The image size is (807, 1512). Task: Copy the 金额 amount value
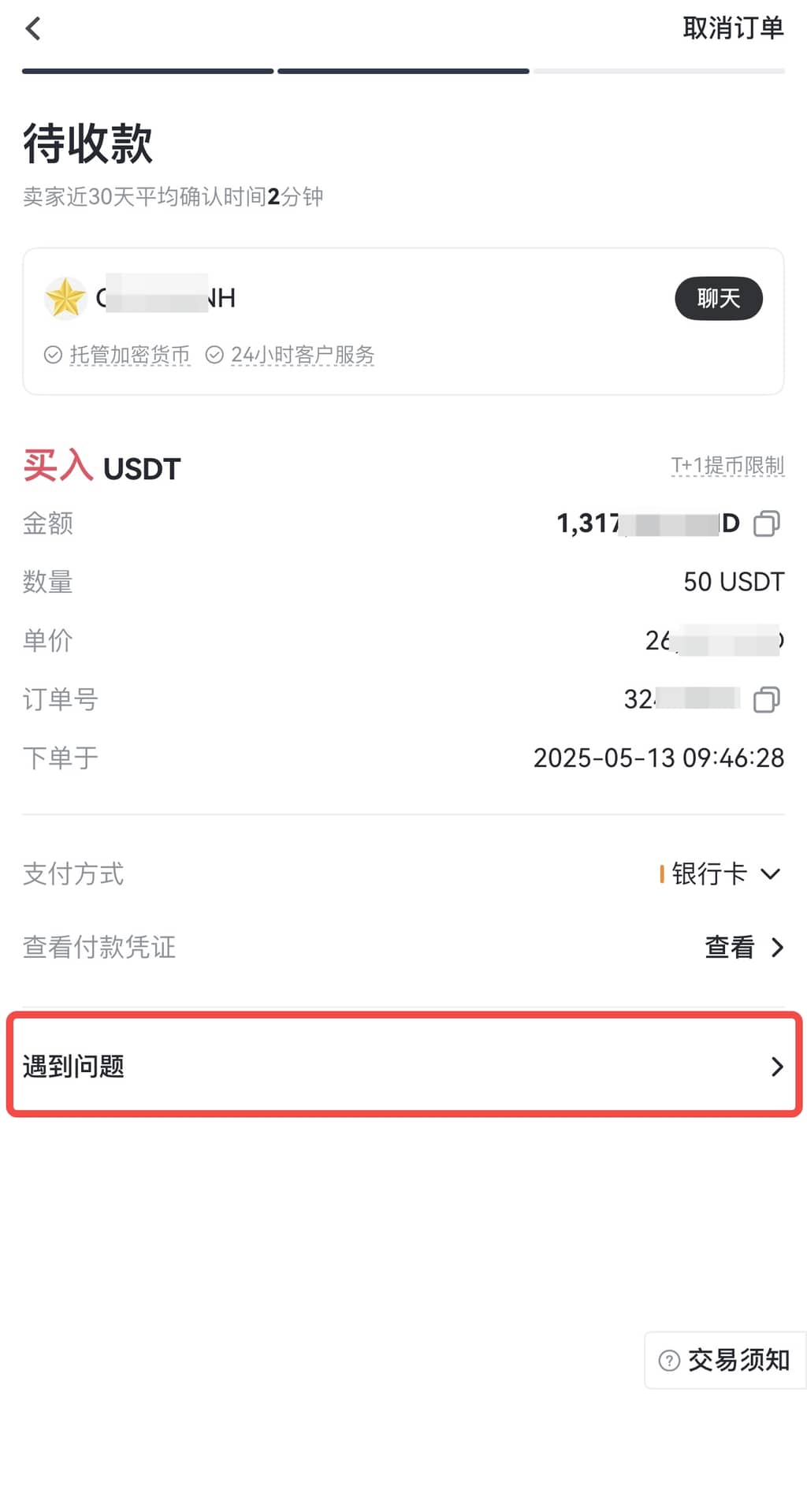click(766, 523)
